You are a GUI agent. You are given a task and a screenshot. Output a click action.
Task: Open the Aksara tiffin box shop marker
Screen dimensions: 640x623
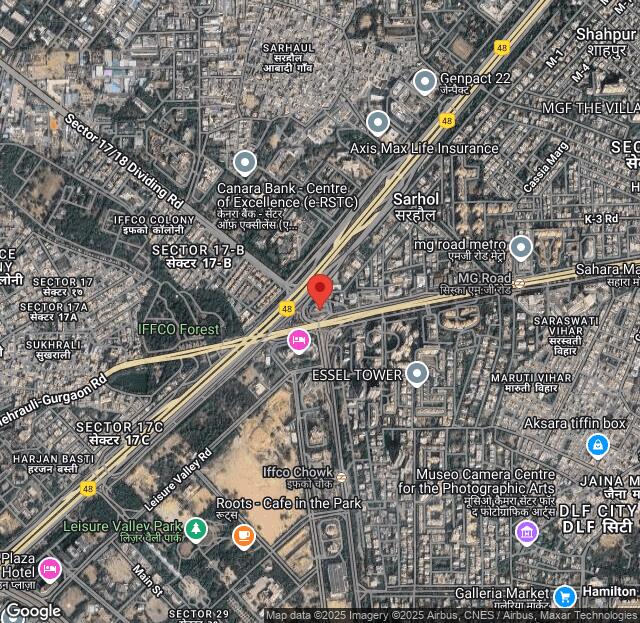[x=597, y=444]
